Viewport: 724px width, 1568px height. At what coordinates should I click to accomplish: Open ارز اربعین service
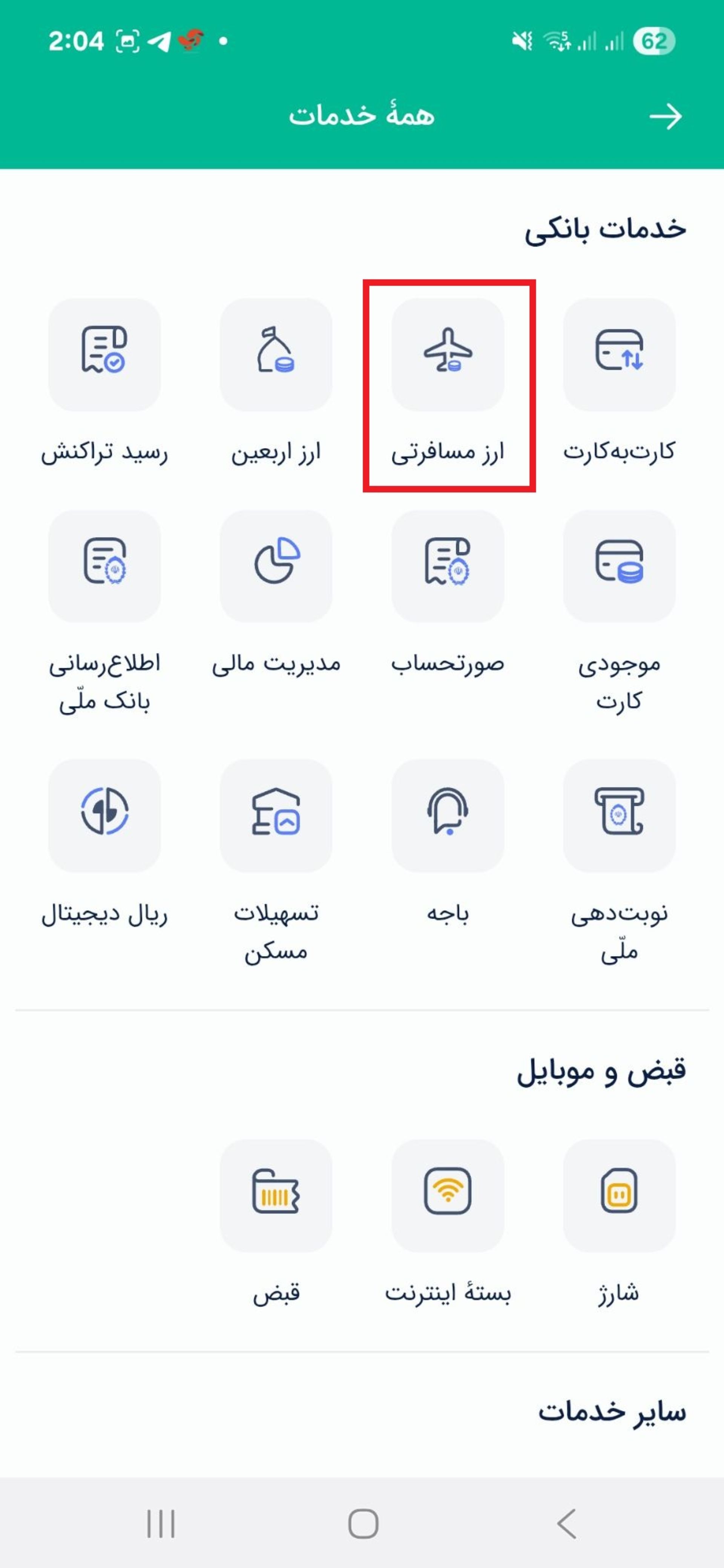(x=276, y=355)
